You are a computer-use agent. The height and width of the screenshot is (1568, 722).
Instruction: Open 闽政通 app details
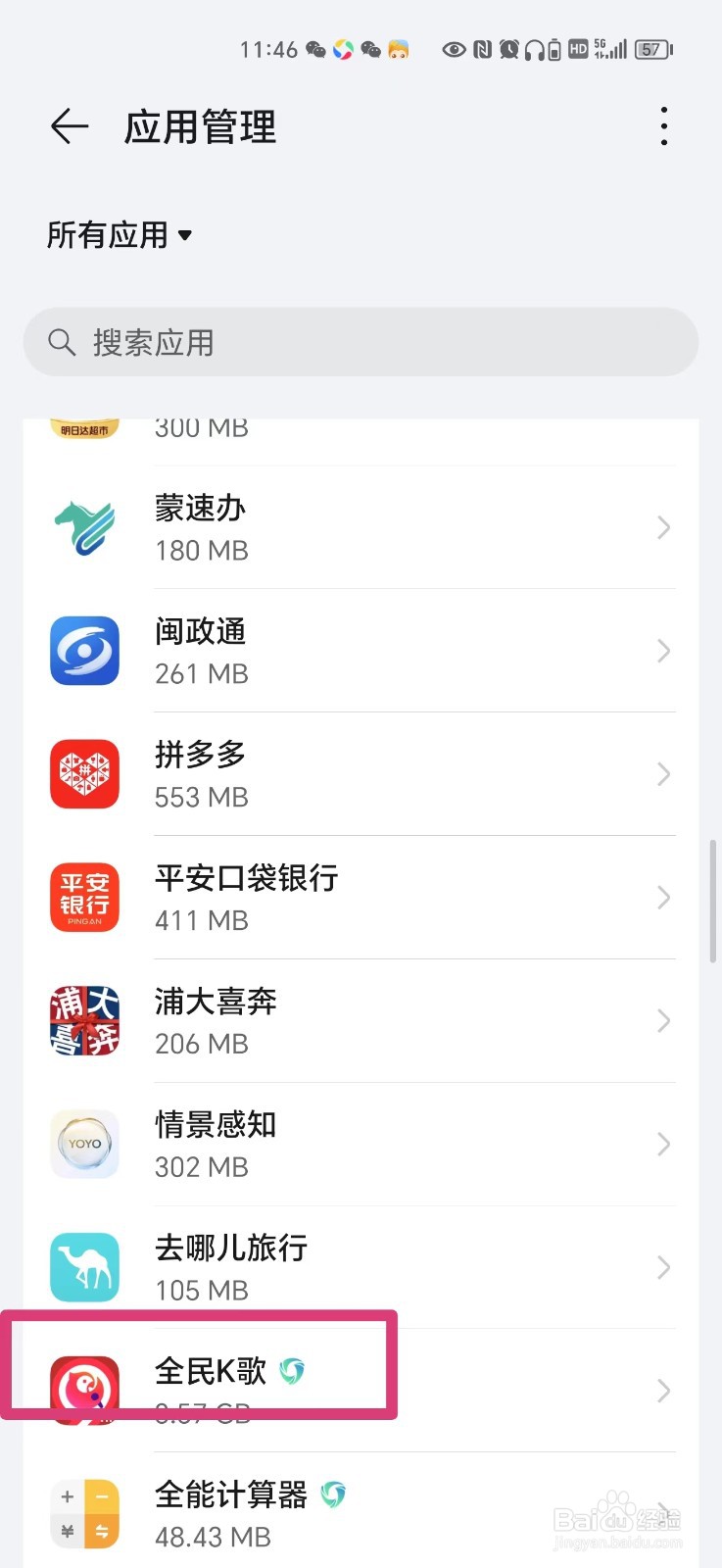(x=361, y=651)
